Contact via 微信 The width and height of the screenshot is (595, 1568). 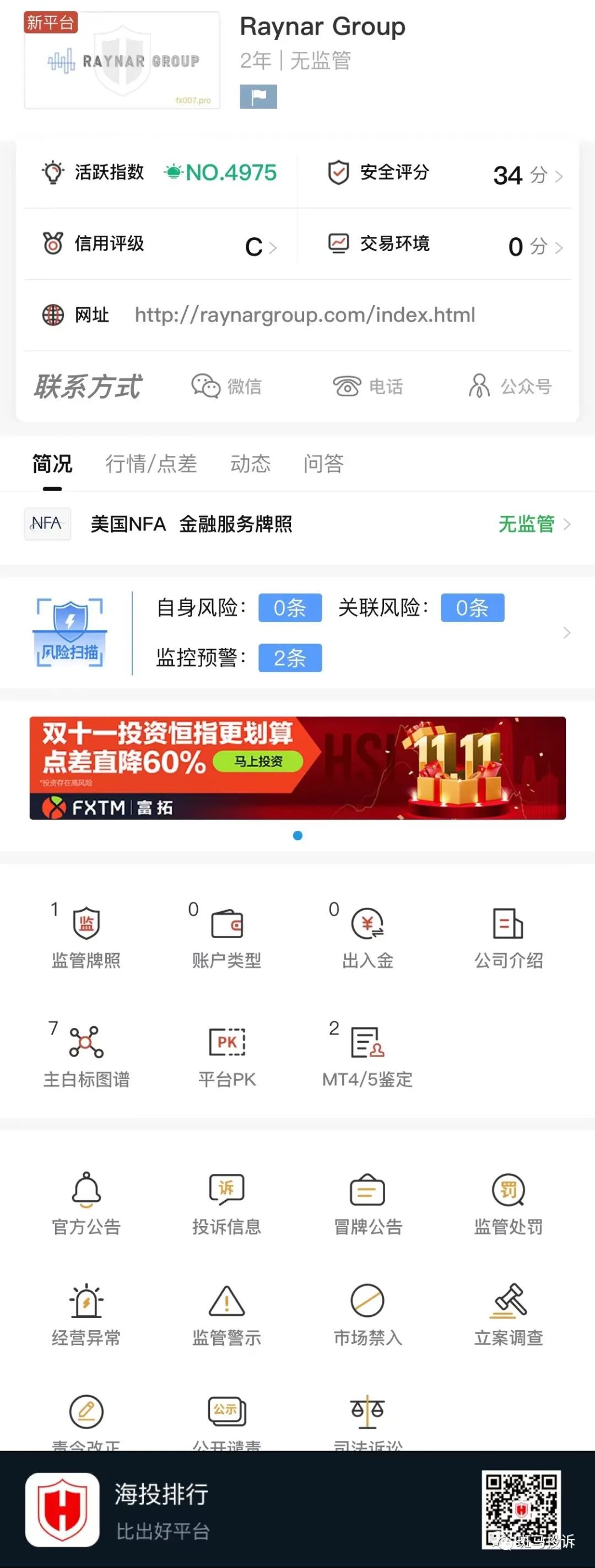point(226,386)
